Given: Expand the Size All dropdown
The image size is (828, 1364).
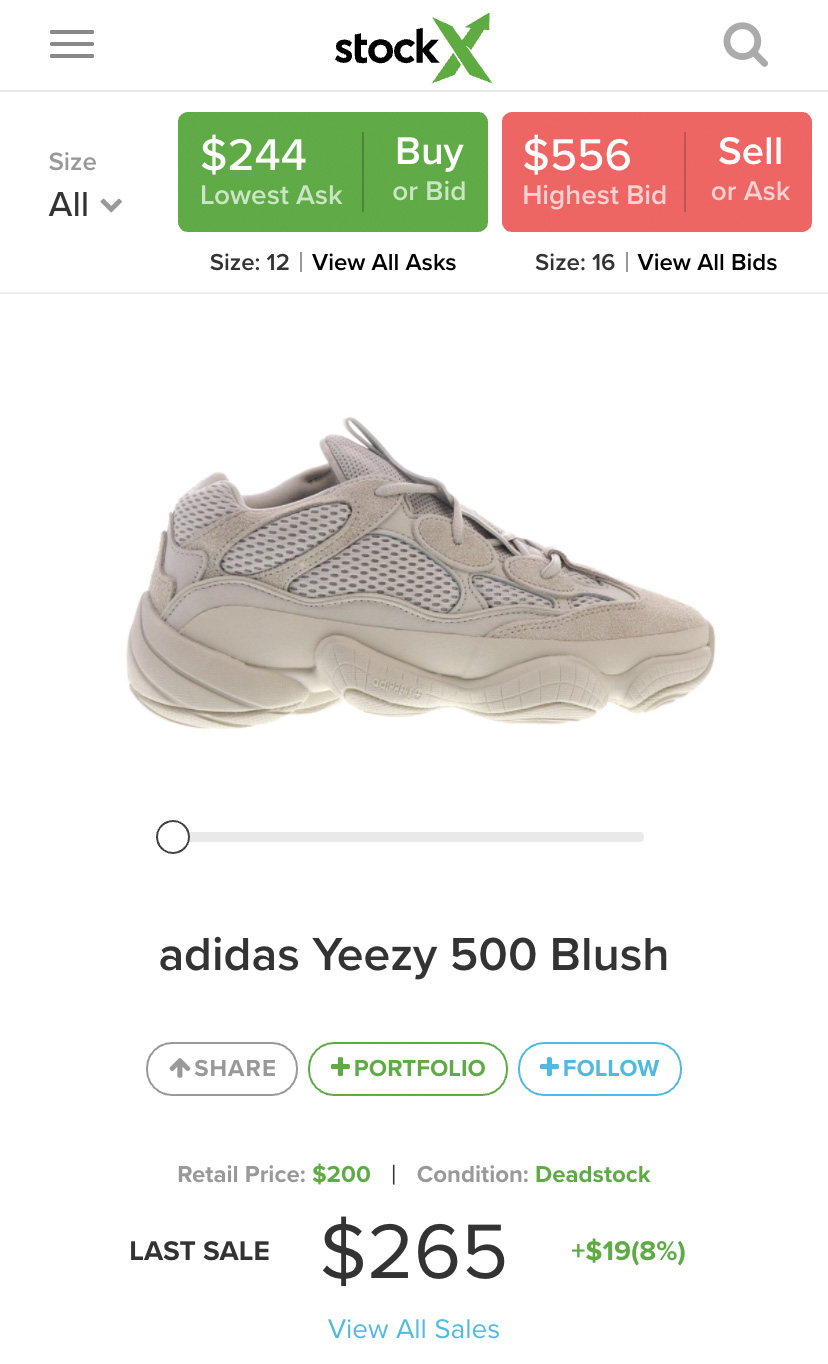Looking at the screenshot, I should [85, 204].
